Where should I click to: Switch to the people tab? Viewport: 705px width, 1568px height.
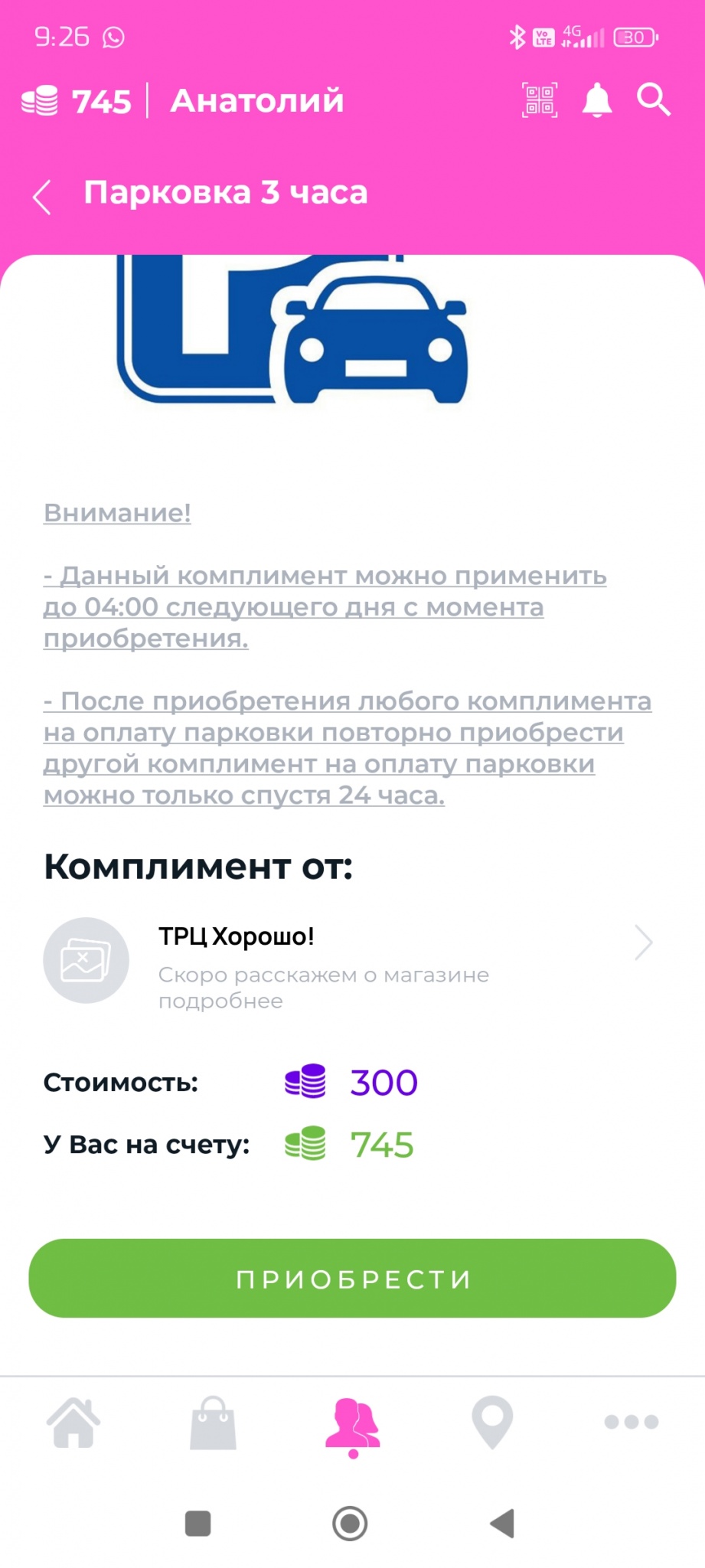[353, 1424]
